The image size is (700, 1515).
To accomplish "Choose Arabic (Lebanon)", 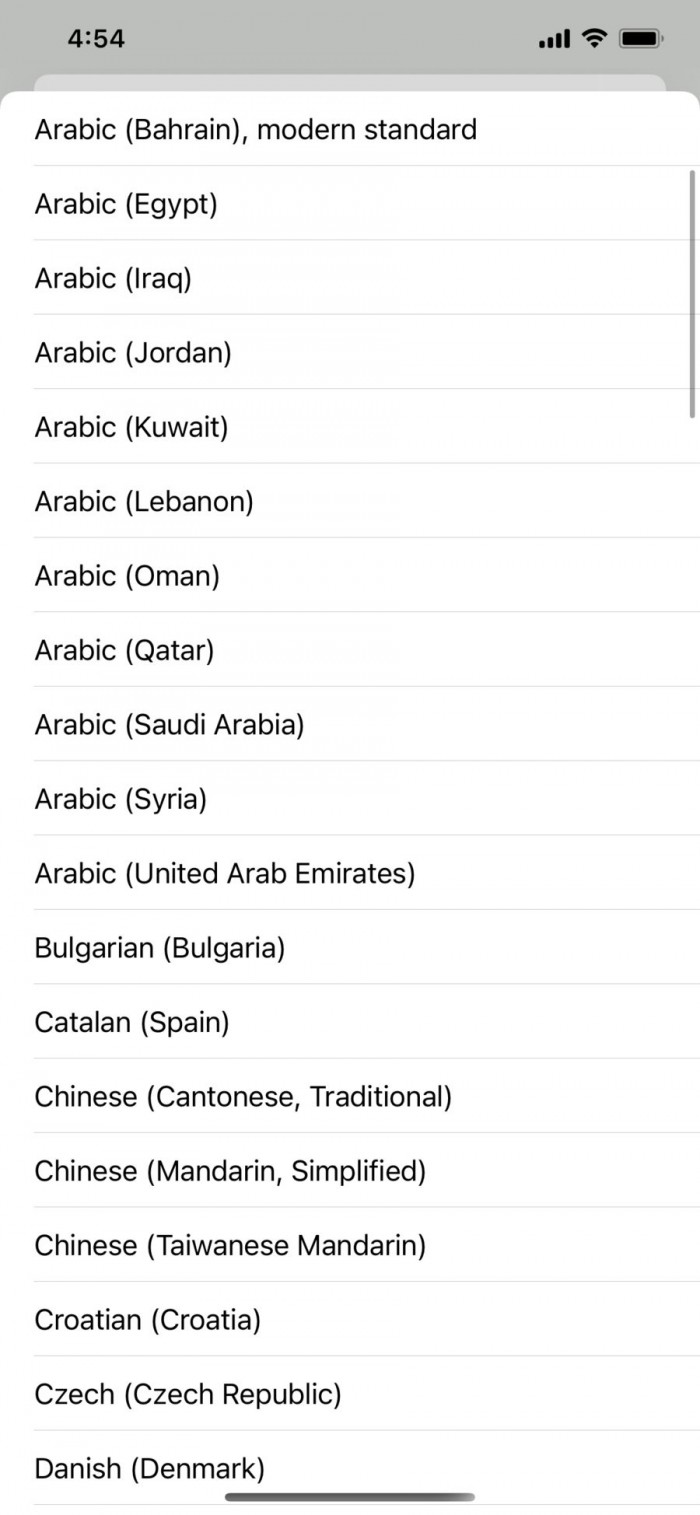I will pyautogui.click(x=350, y=501).
